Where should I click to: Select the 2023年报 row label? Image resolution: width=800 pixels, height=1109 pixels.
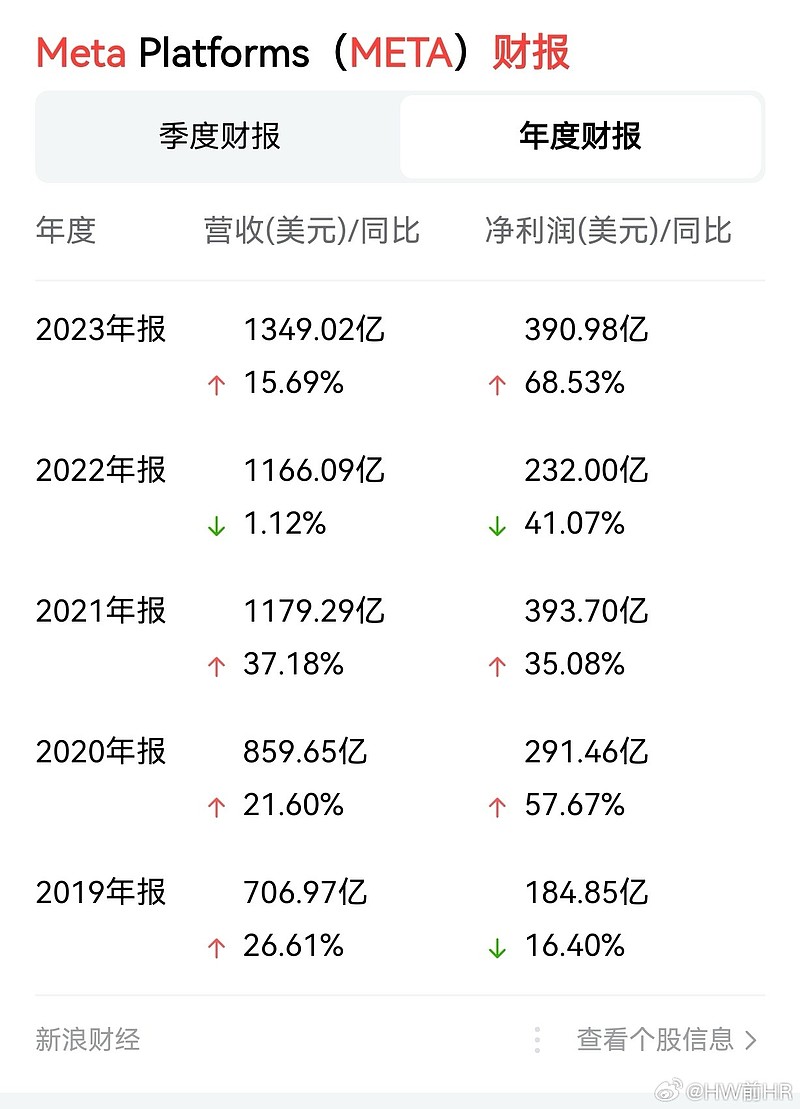coord(101,328)
